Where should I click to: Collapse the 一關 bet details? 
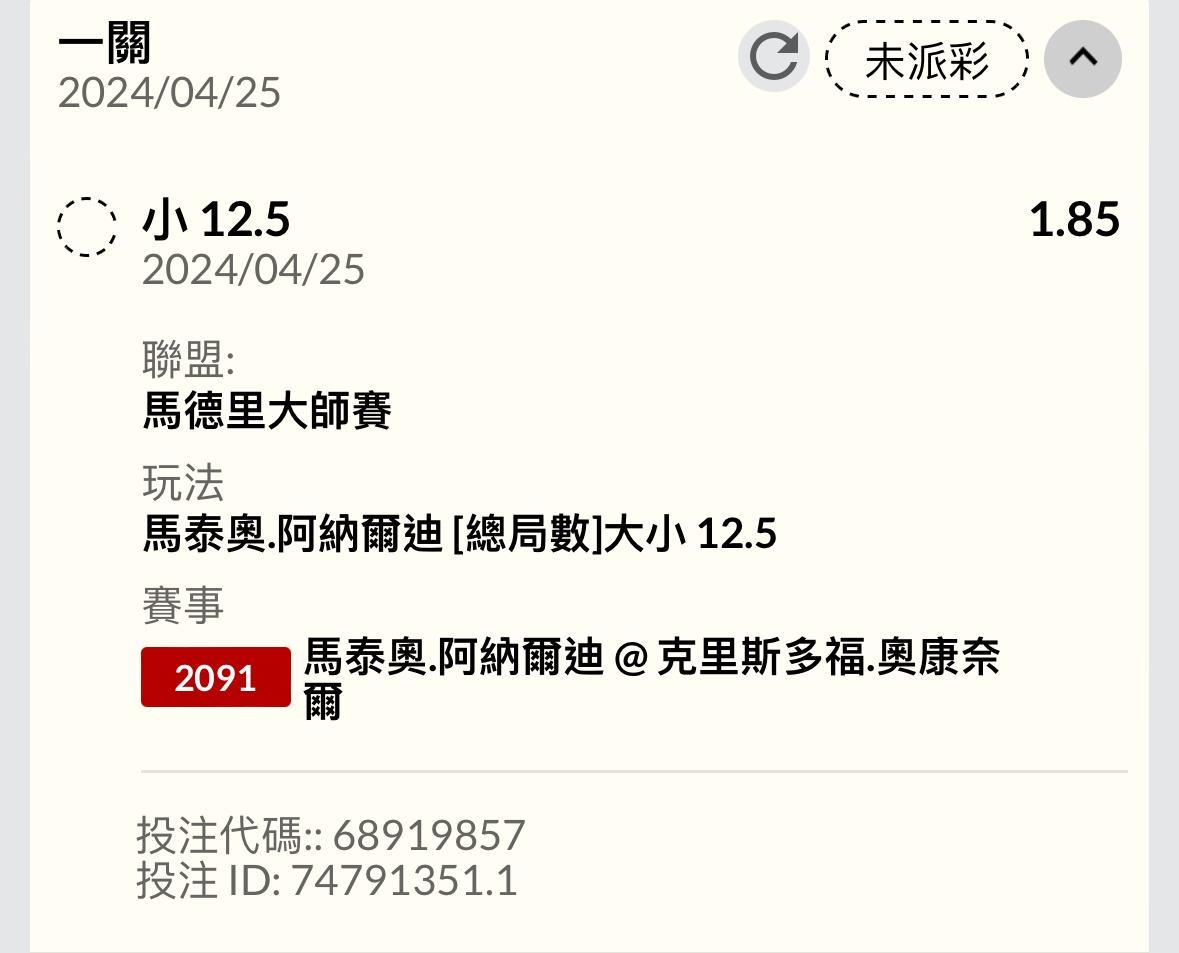pos(1082,59)
